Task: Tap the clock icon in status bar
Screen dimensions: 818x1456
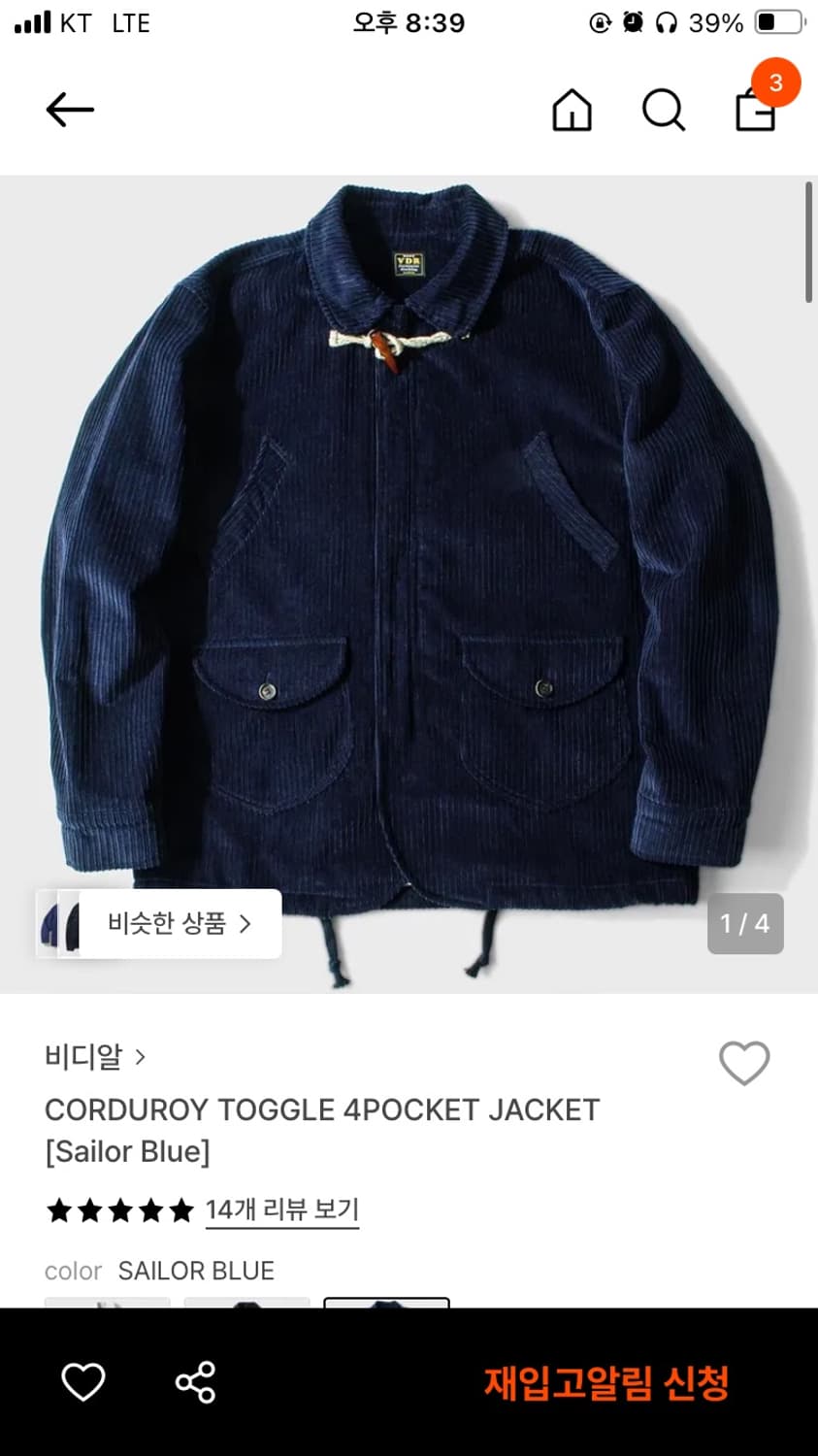Action: [634, 21]
